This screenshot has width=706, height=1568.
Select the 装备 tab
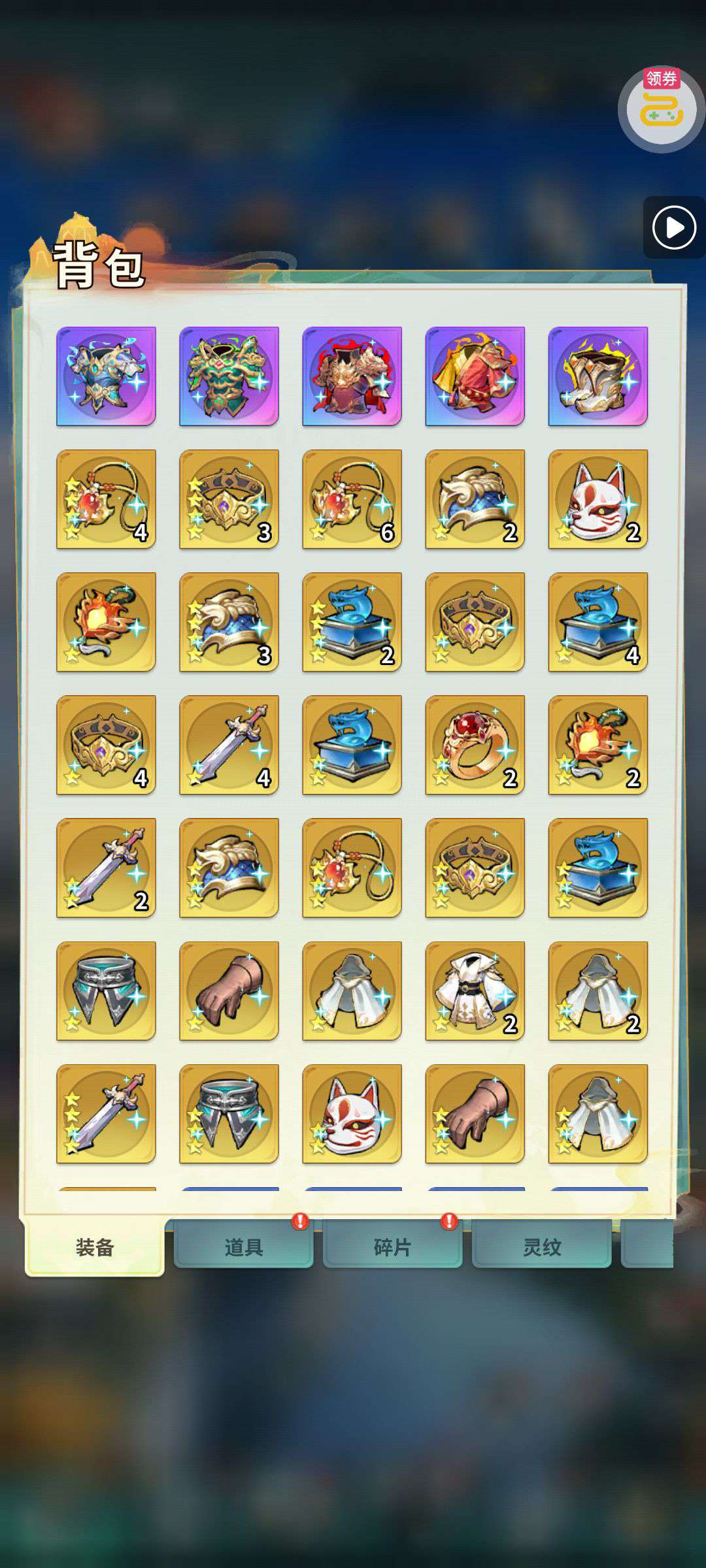pos(95,1247)
